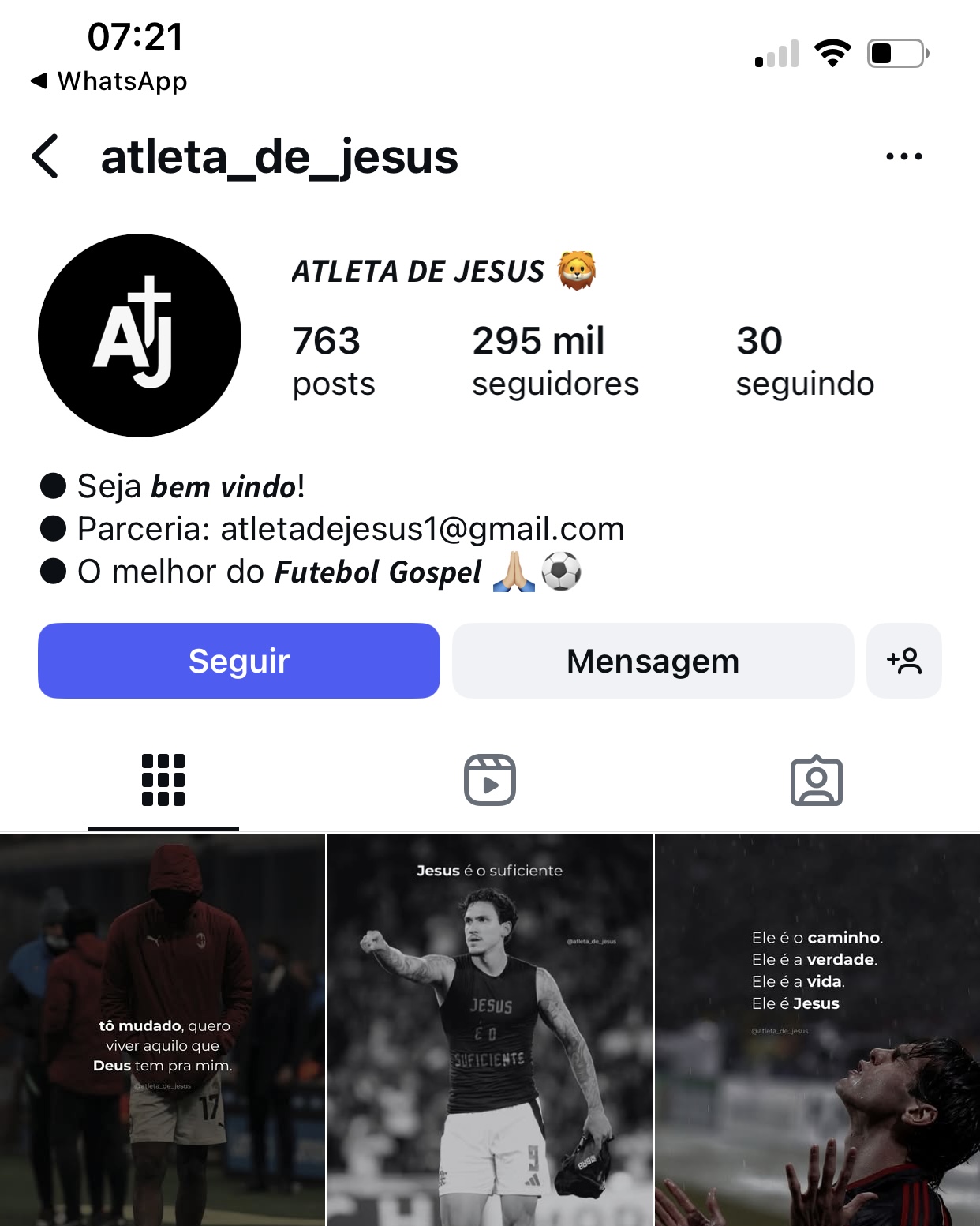Send a message via Mensagem
The width and height of the screenshot is (980, 1226).
click(x=653, y=661)
